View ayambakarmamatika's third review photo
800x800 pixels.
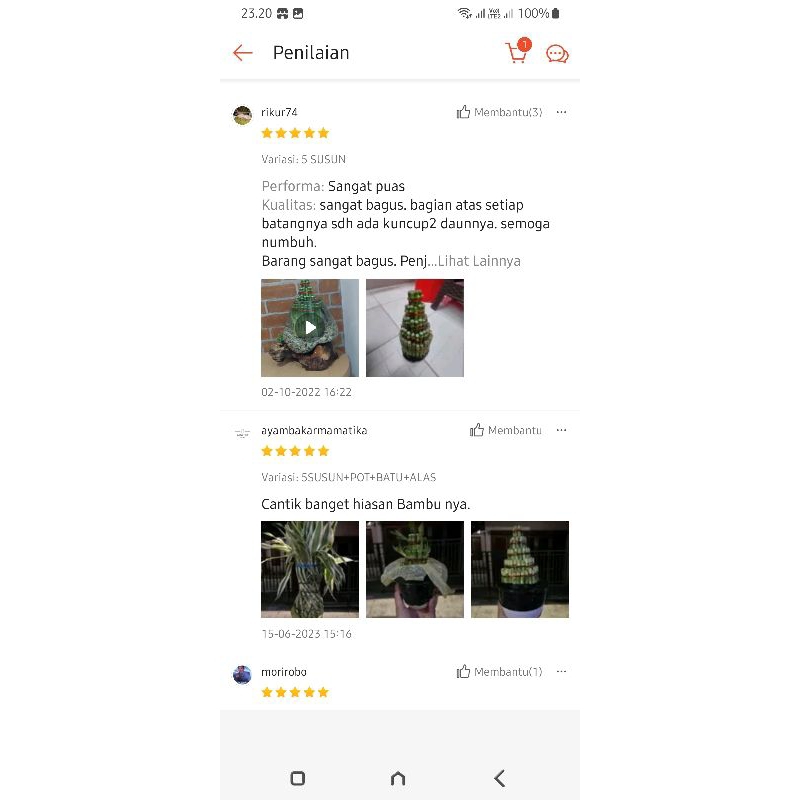click(x=520, y=569)
